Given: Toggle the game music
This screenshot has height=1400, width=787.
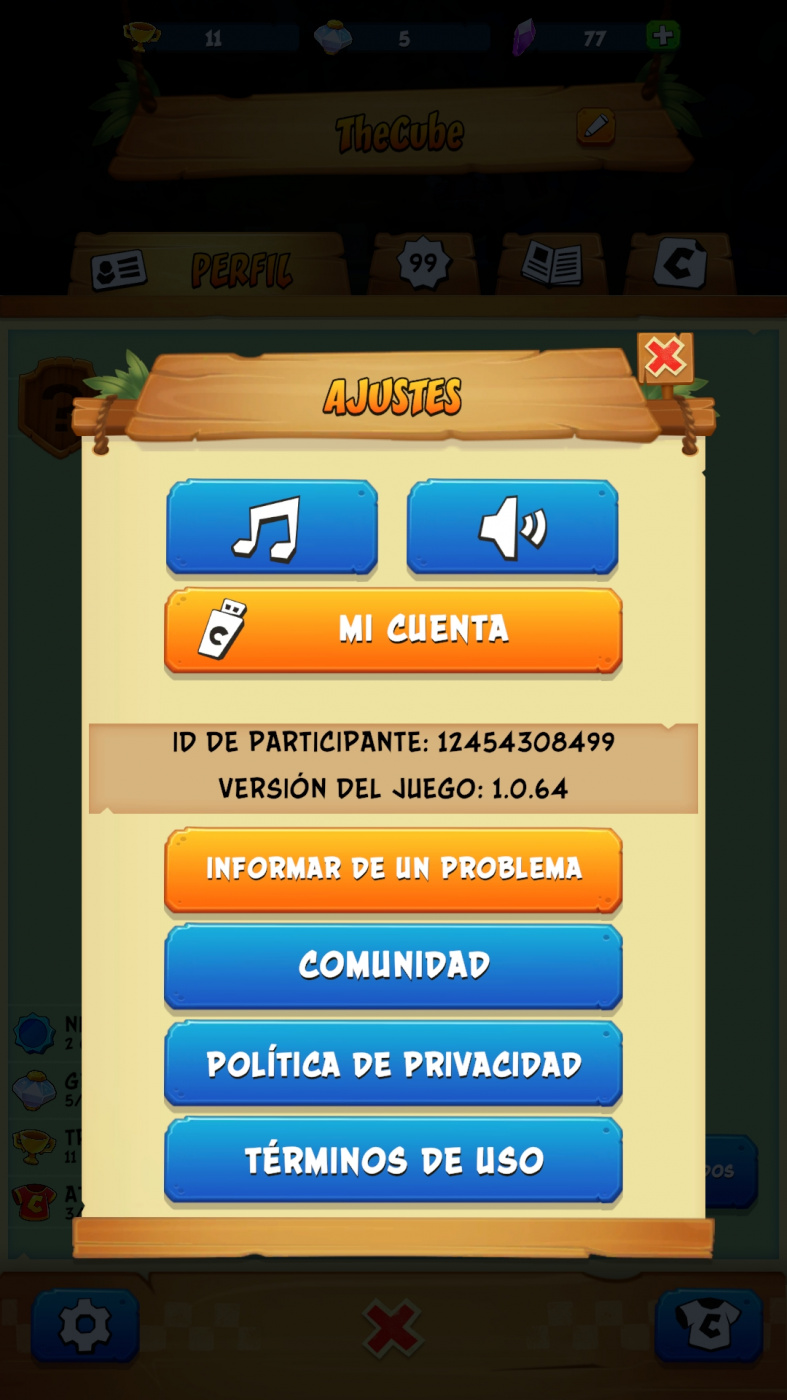Looking at the screenshot, I should (271, 527).
